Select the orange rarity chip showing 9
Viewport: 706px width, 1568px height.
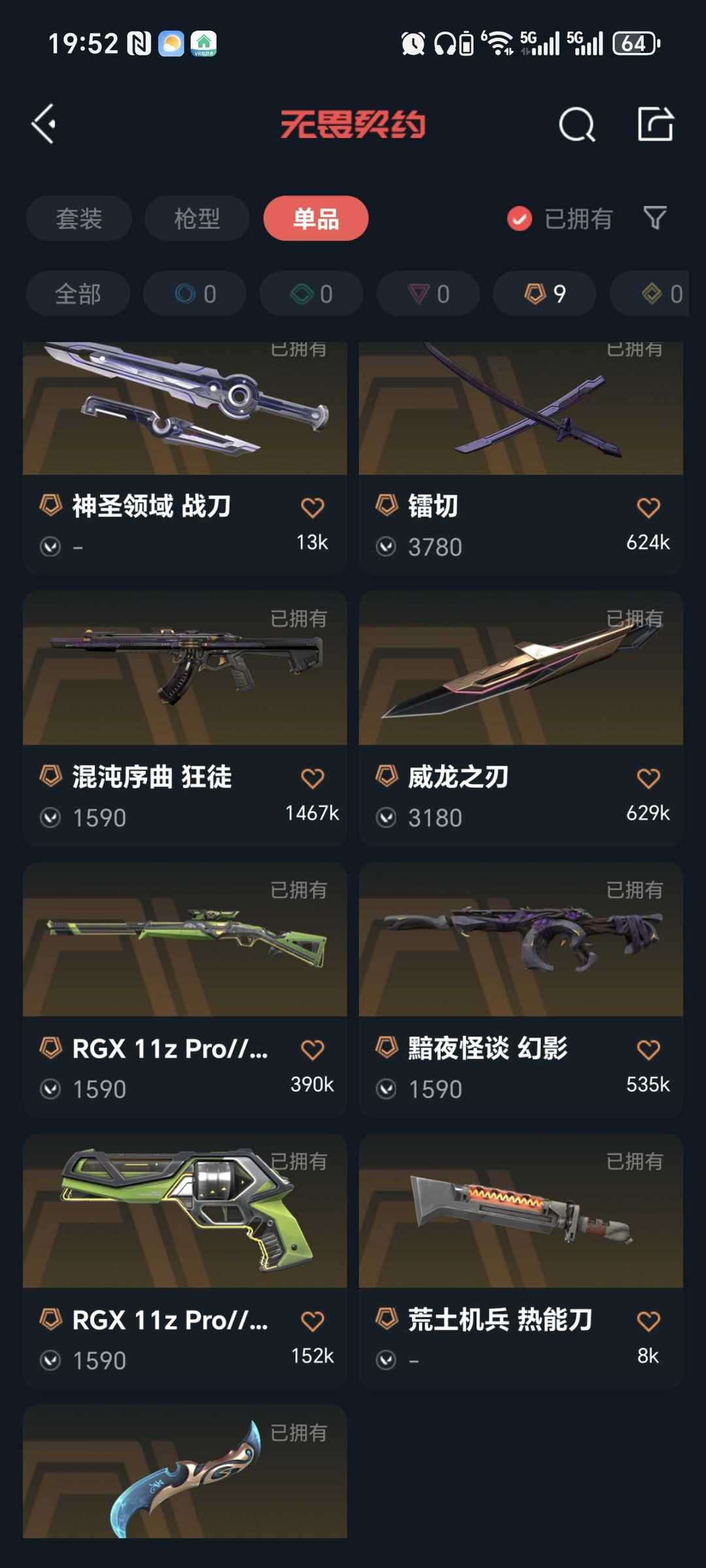[x=545, y=294]
